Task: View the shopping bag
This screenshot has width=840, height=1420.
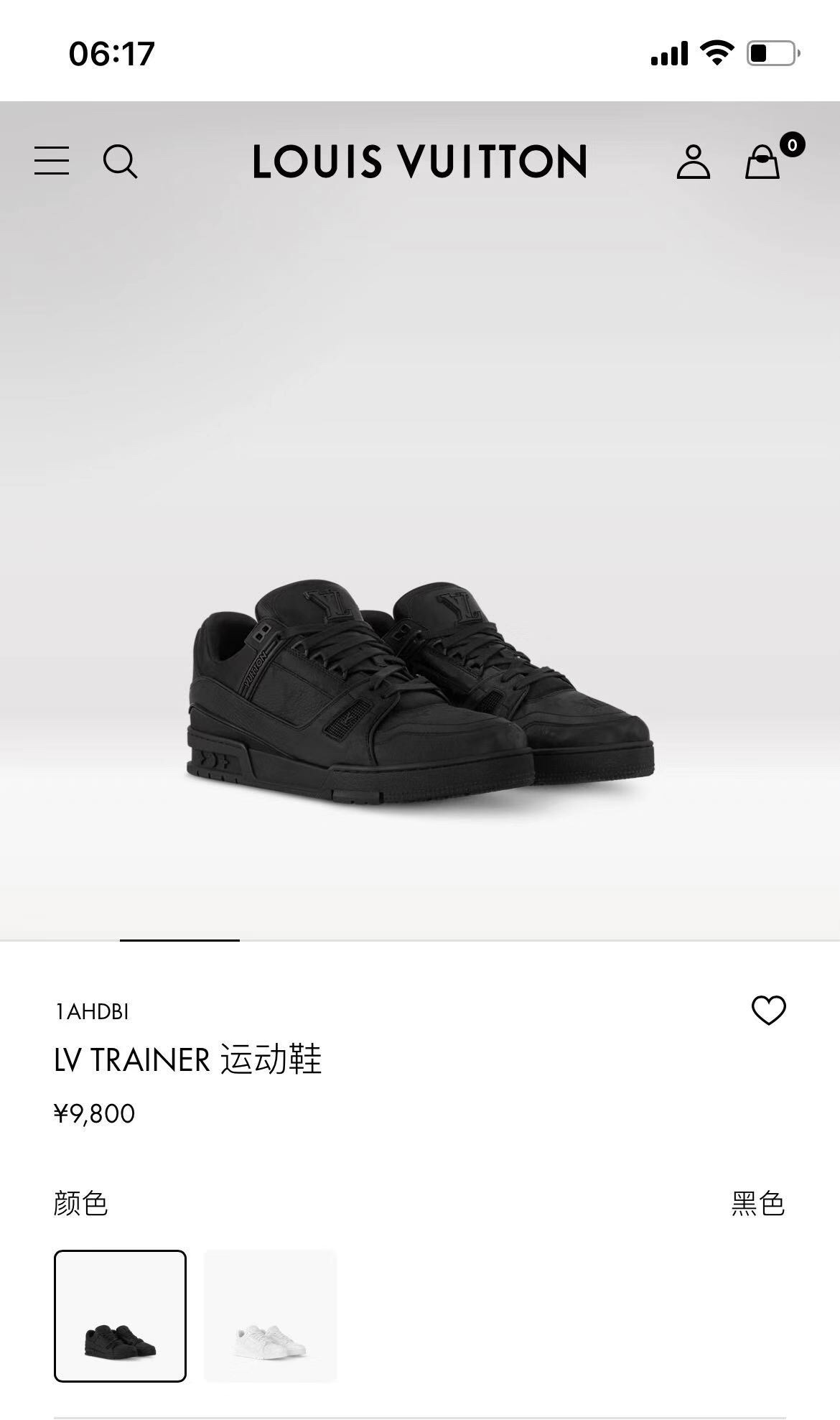Action: point(762,162)
